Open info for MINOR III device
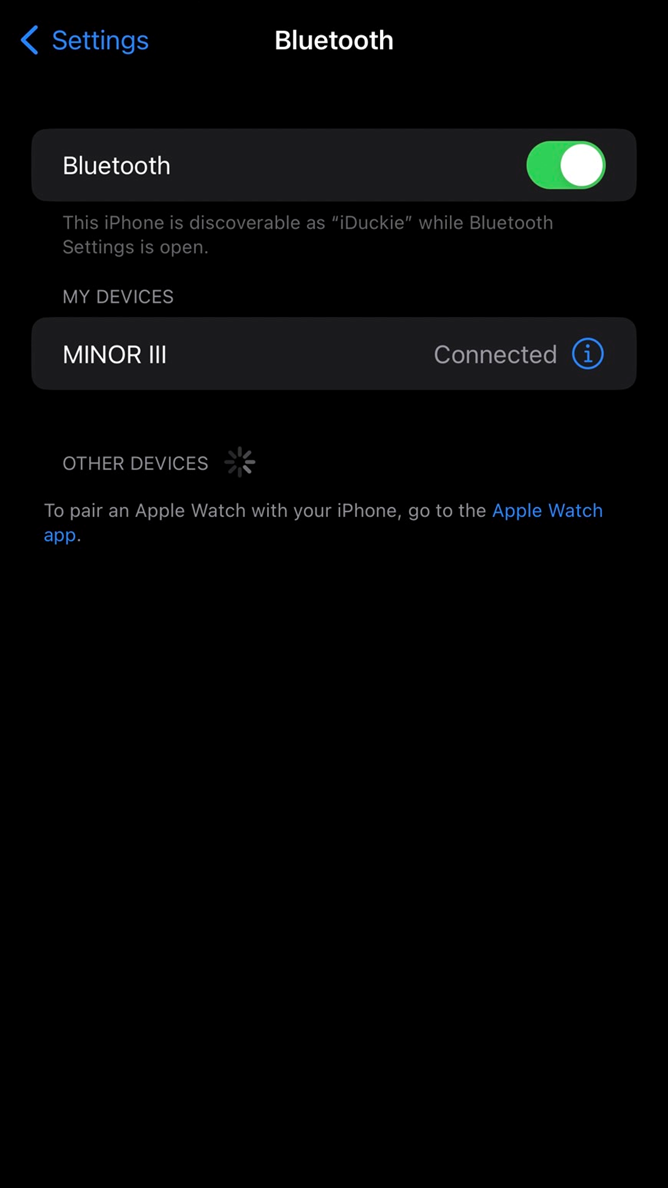 588,354
